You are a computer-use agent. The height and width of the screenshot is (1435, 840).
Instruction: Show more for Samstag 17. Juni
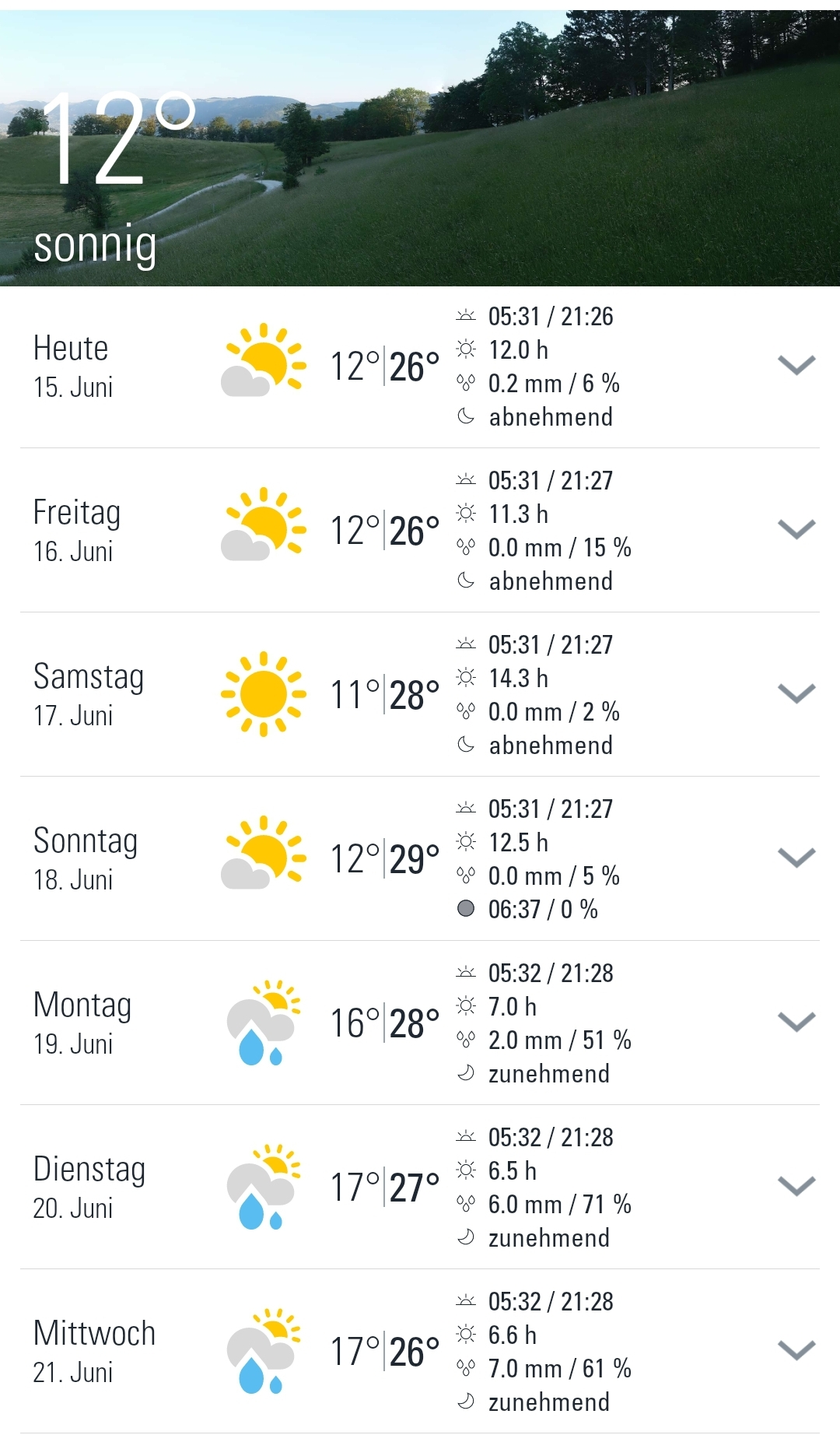tap(796, 693)
